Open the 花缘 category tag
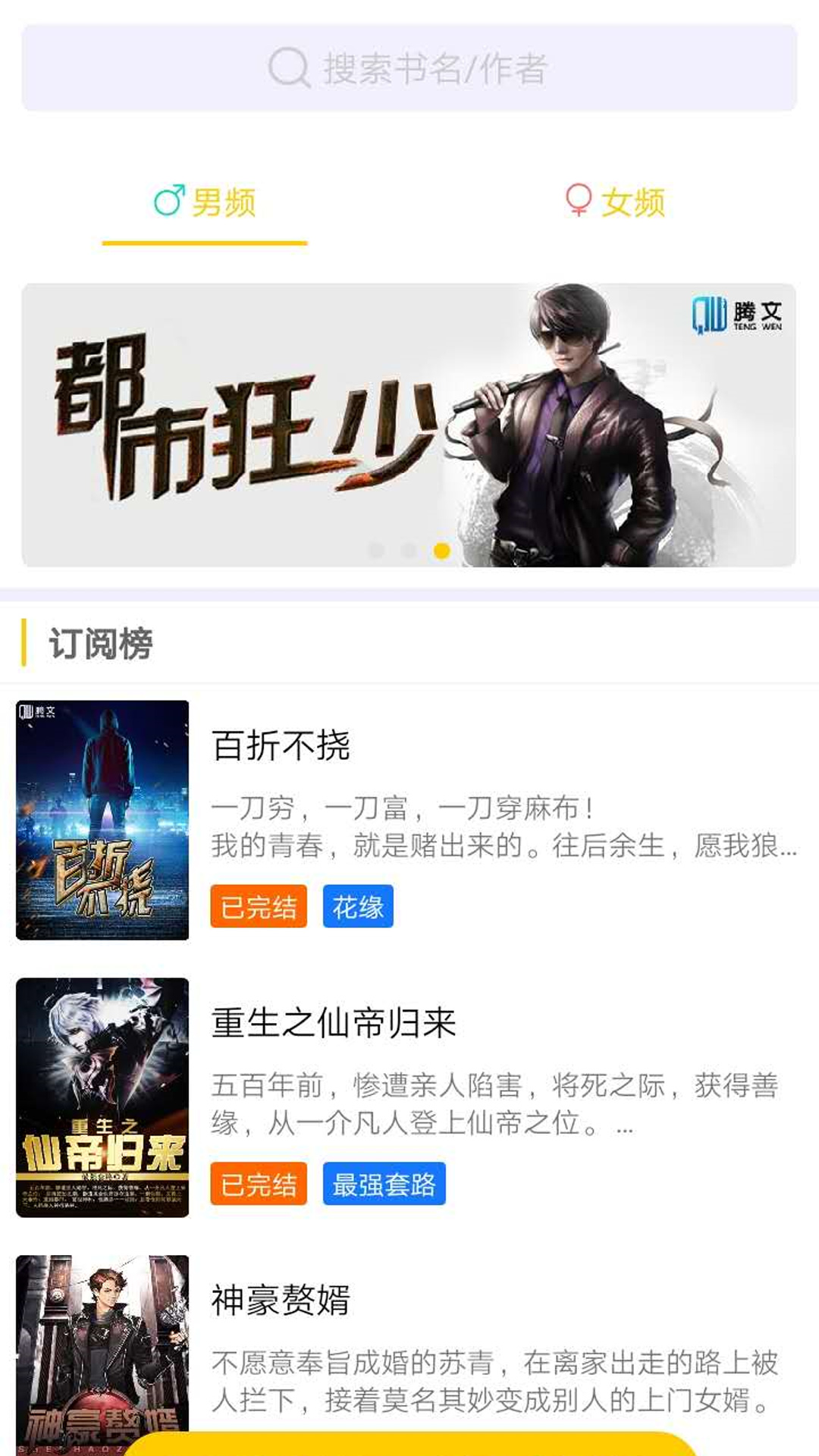 (x=358, y=906)
